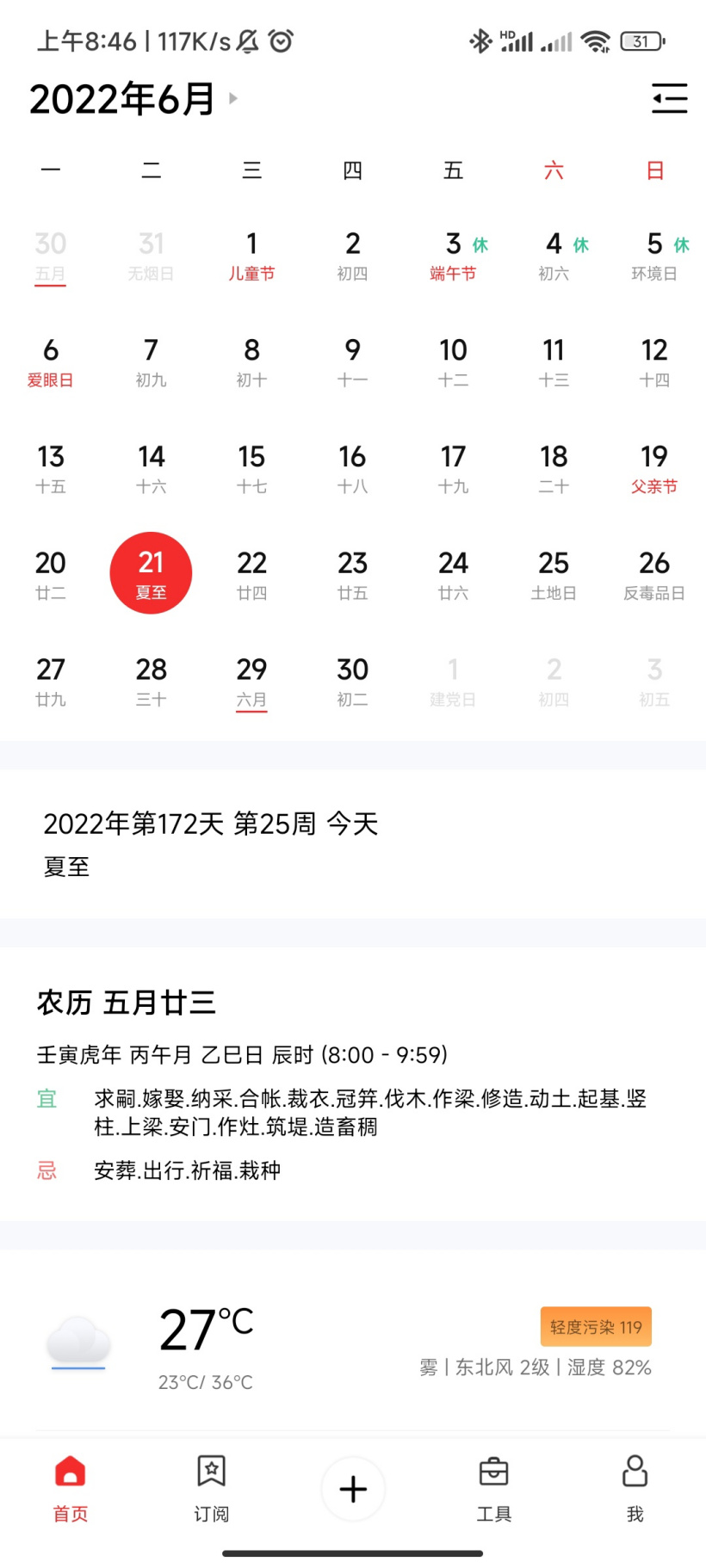Jump to July 1 建党日
706x1568 pixels.
pyautogui.click(x=454, y=681)
